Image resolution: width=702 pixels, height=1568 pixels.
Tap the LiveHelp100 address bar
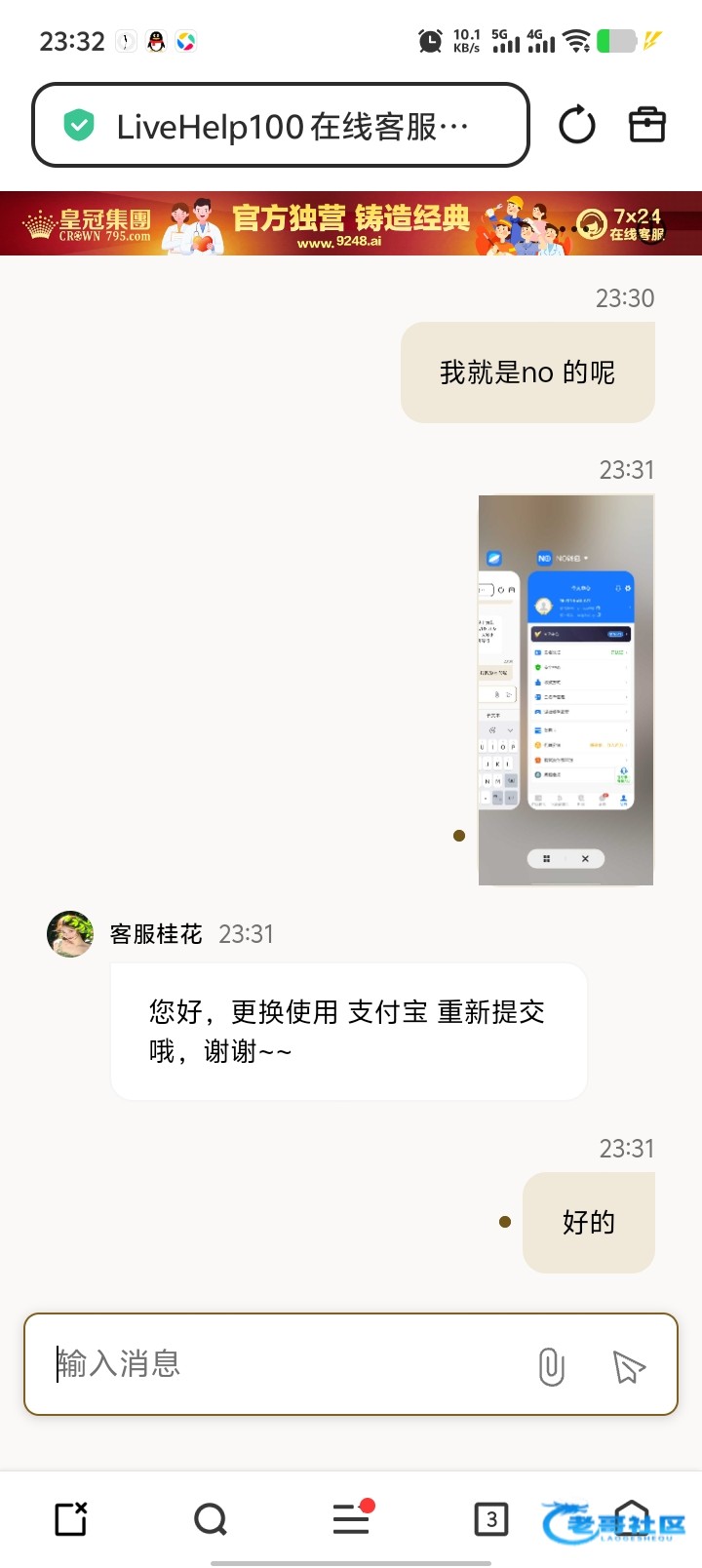281,125
